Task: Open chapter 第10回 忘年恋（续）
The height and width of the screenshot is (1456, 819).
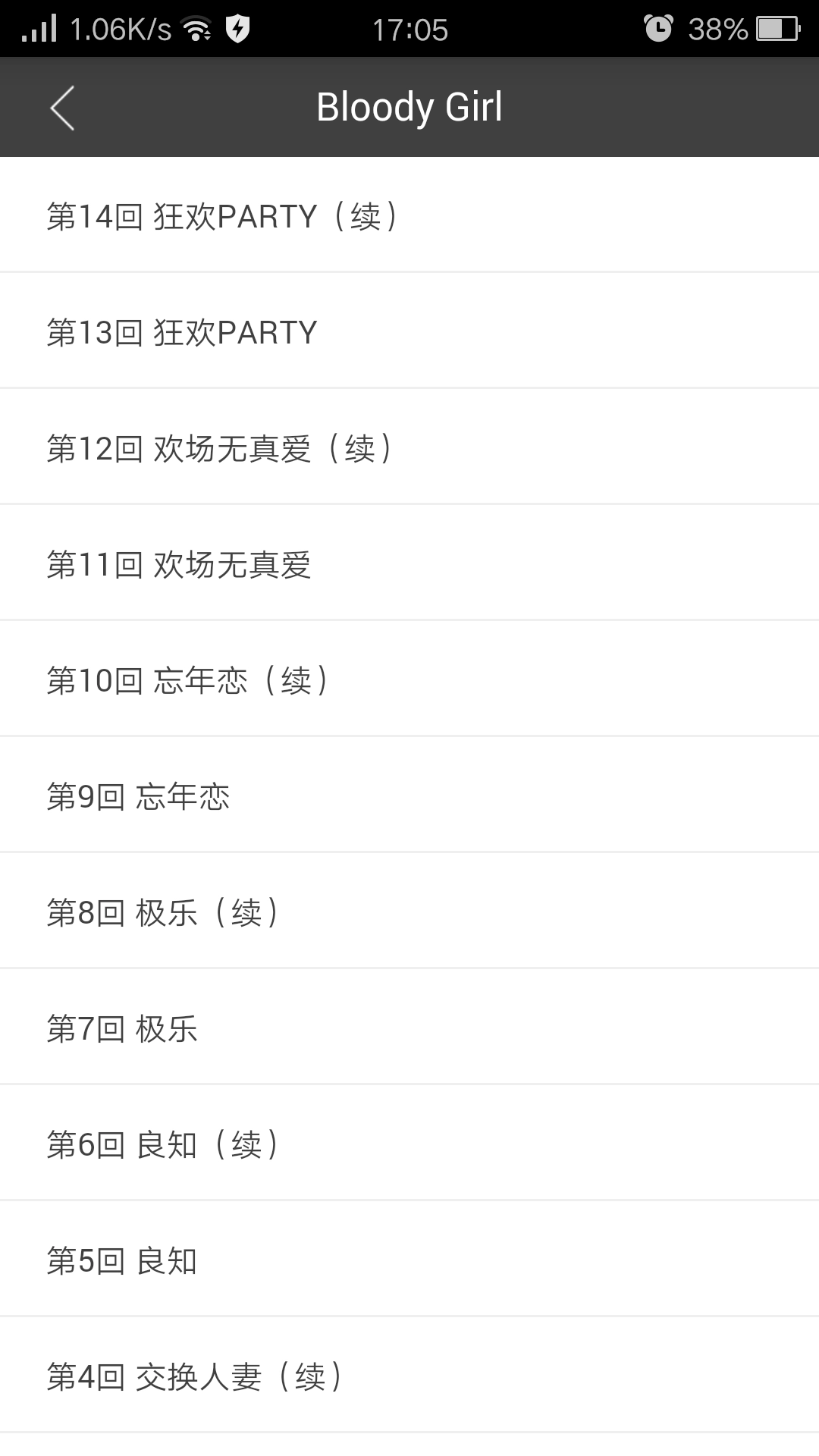Action: coord(409,679)
